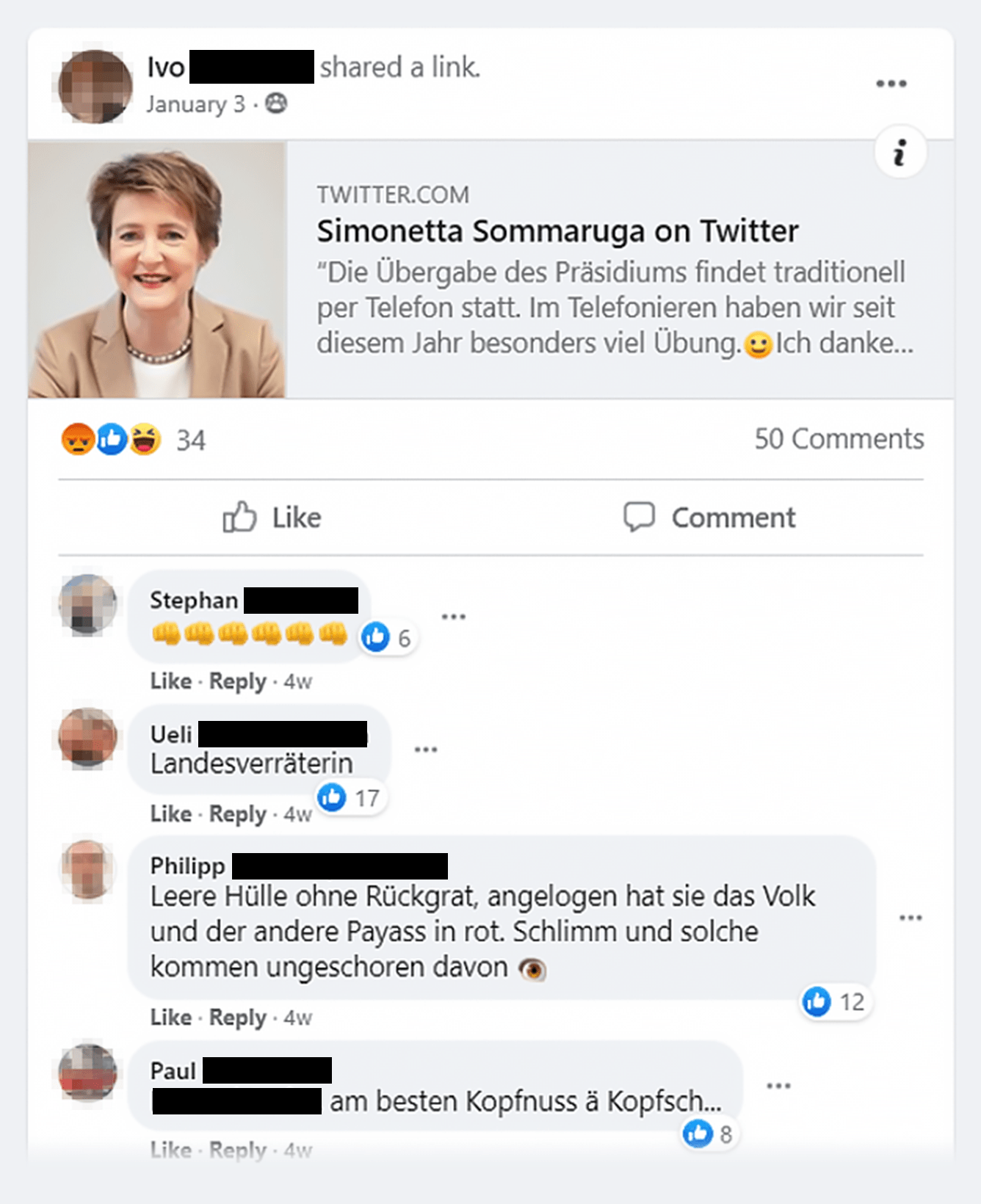Open Ivo's profile picture
This screenshot has width=981, height=1204.
(x=95, y=87)
